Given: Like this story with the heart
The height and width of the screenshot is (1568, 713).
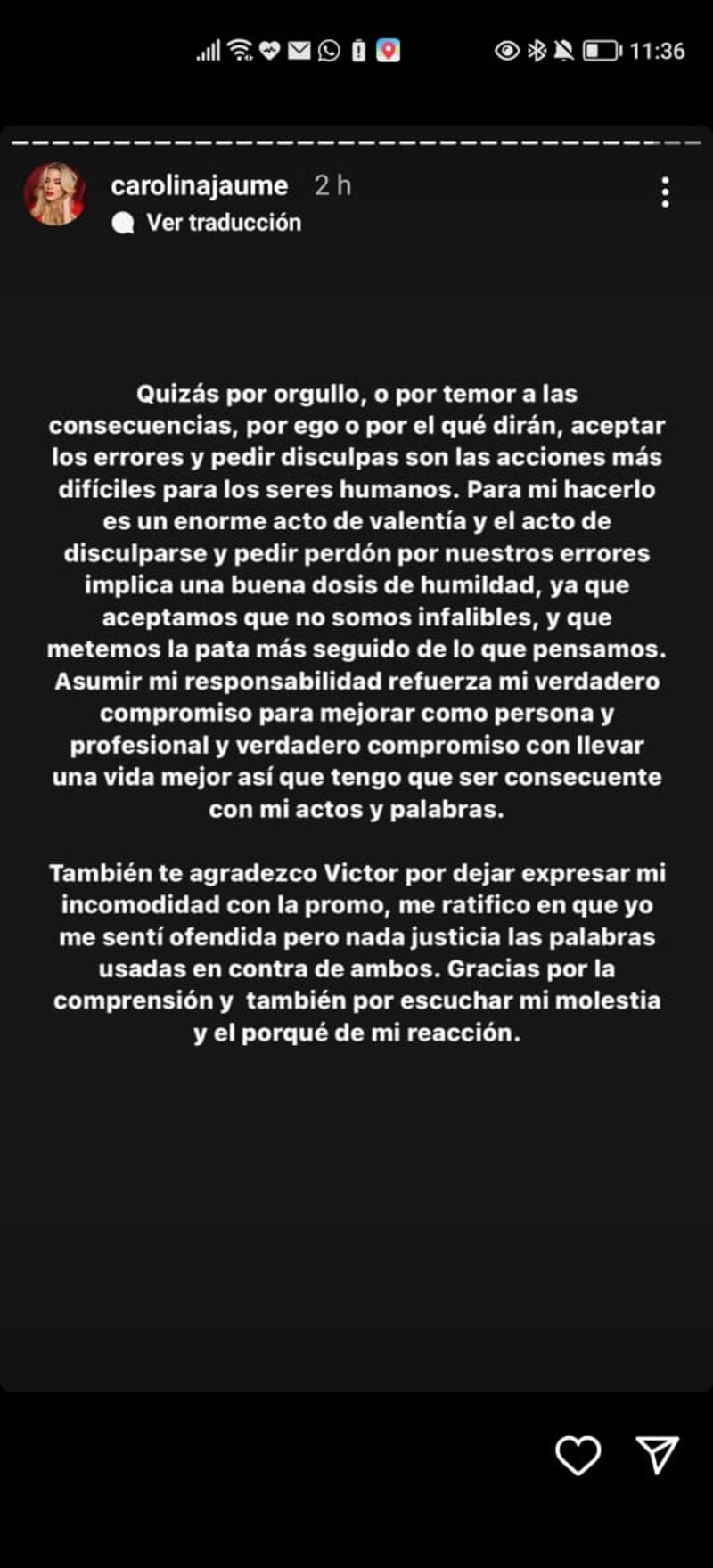Looking at the screenshot, I should point(578,1456).
